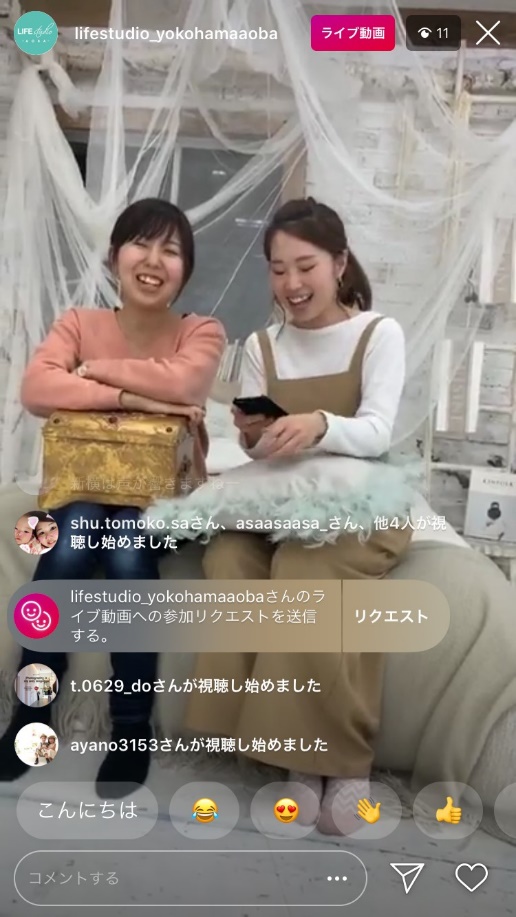Share the live via paper plane icon
516x917 pixels.
pos(407,877)
